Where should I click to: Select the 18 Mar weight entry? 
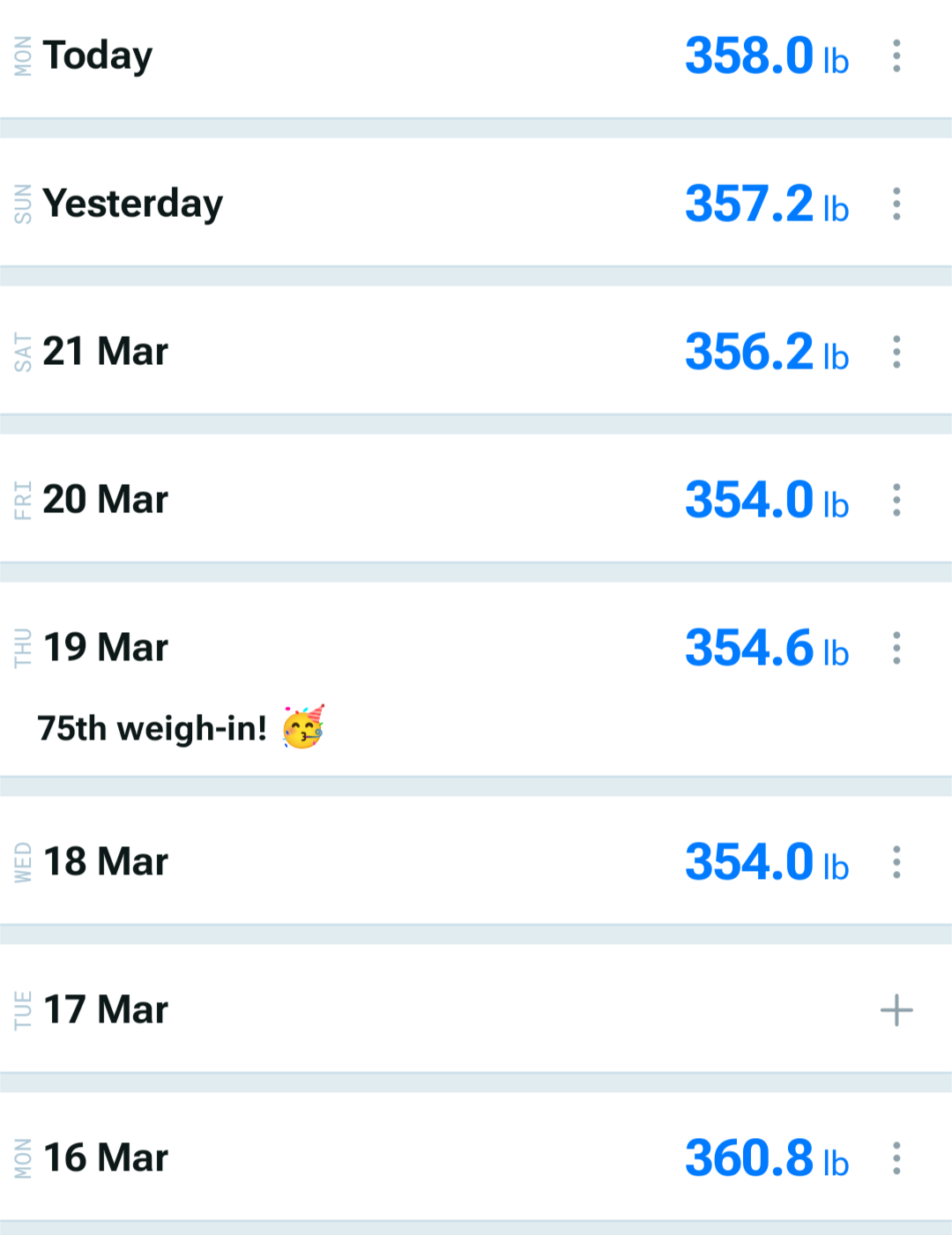point(441,862)
